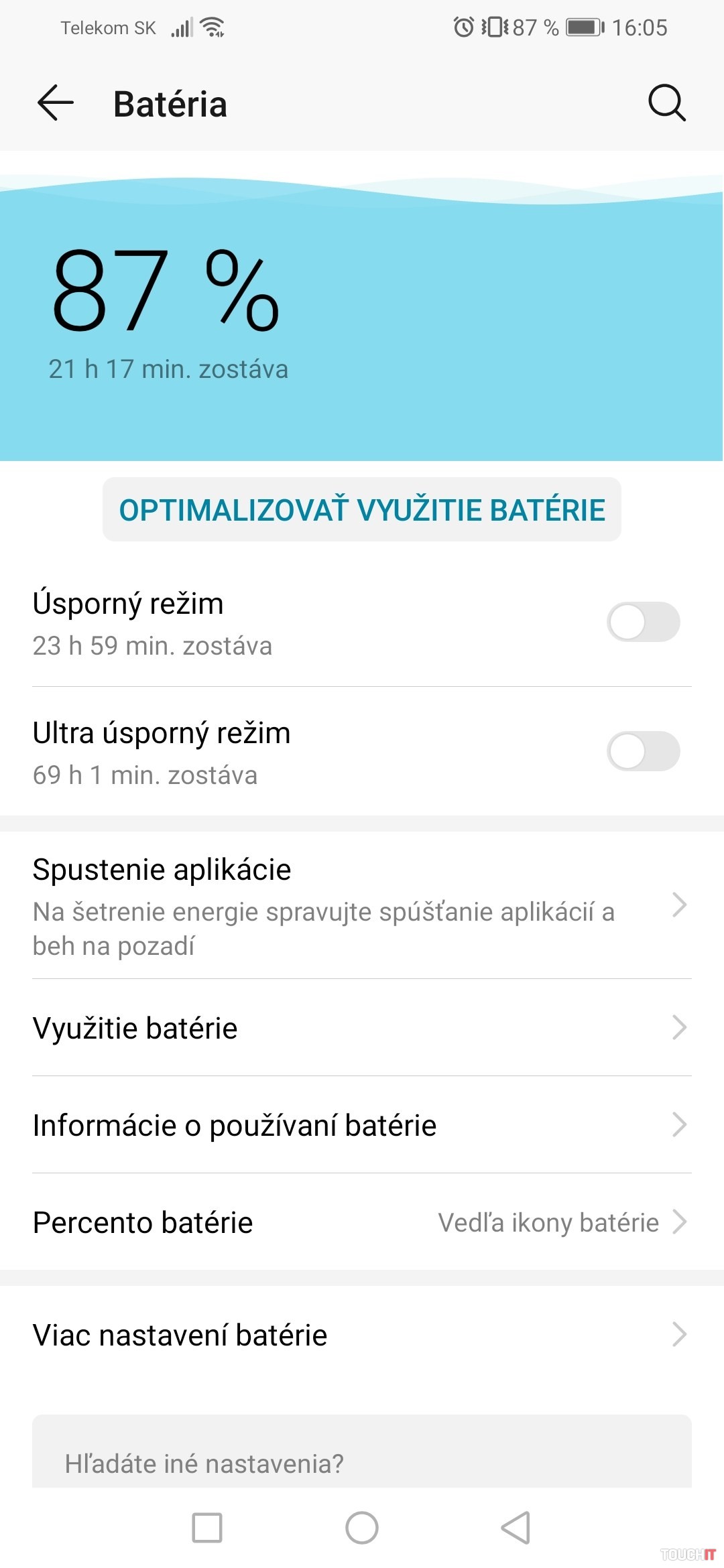Open Spustenie aplikácie settings
The image size is (724, 1568).
(362, 905)
